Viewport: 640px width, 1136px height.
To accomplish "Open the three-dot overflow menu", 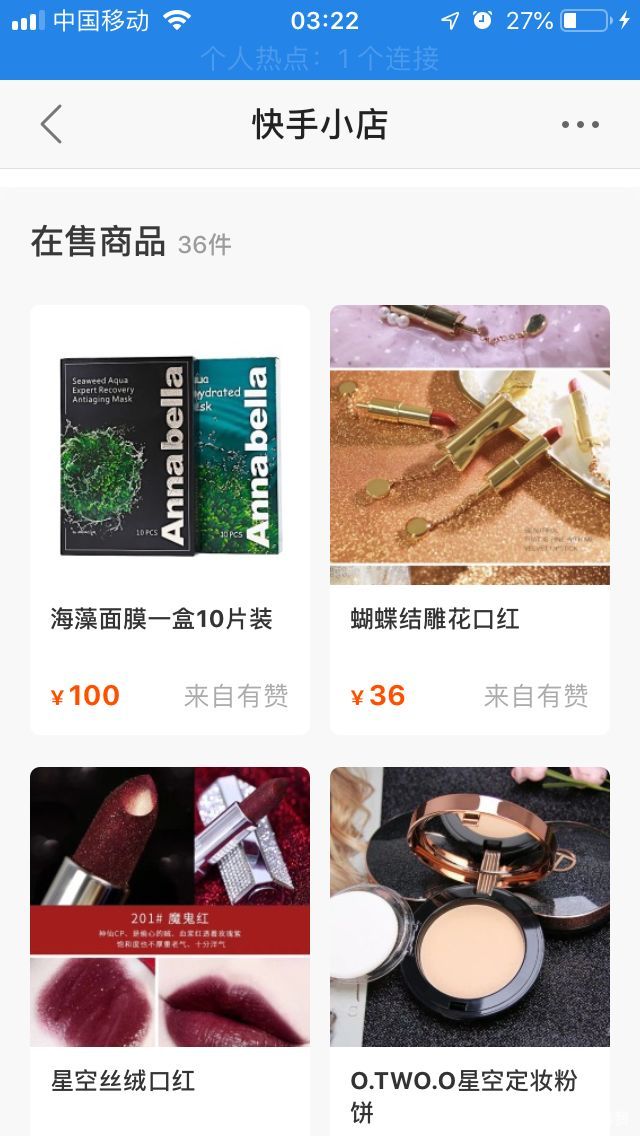I will (580, 125).
